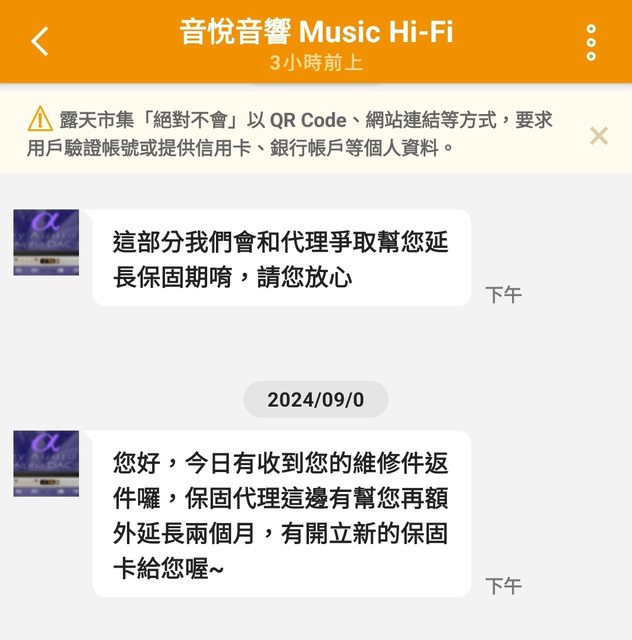Dismiss the QR Code security warning banner
The image size is (632, 640).
coord(598,136)
